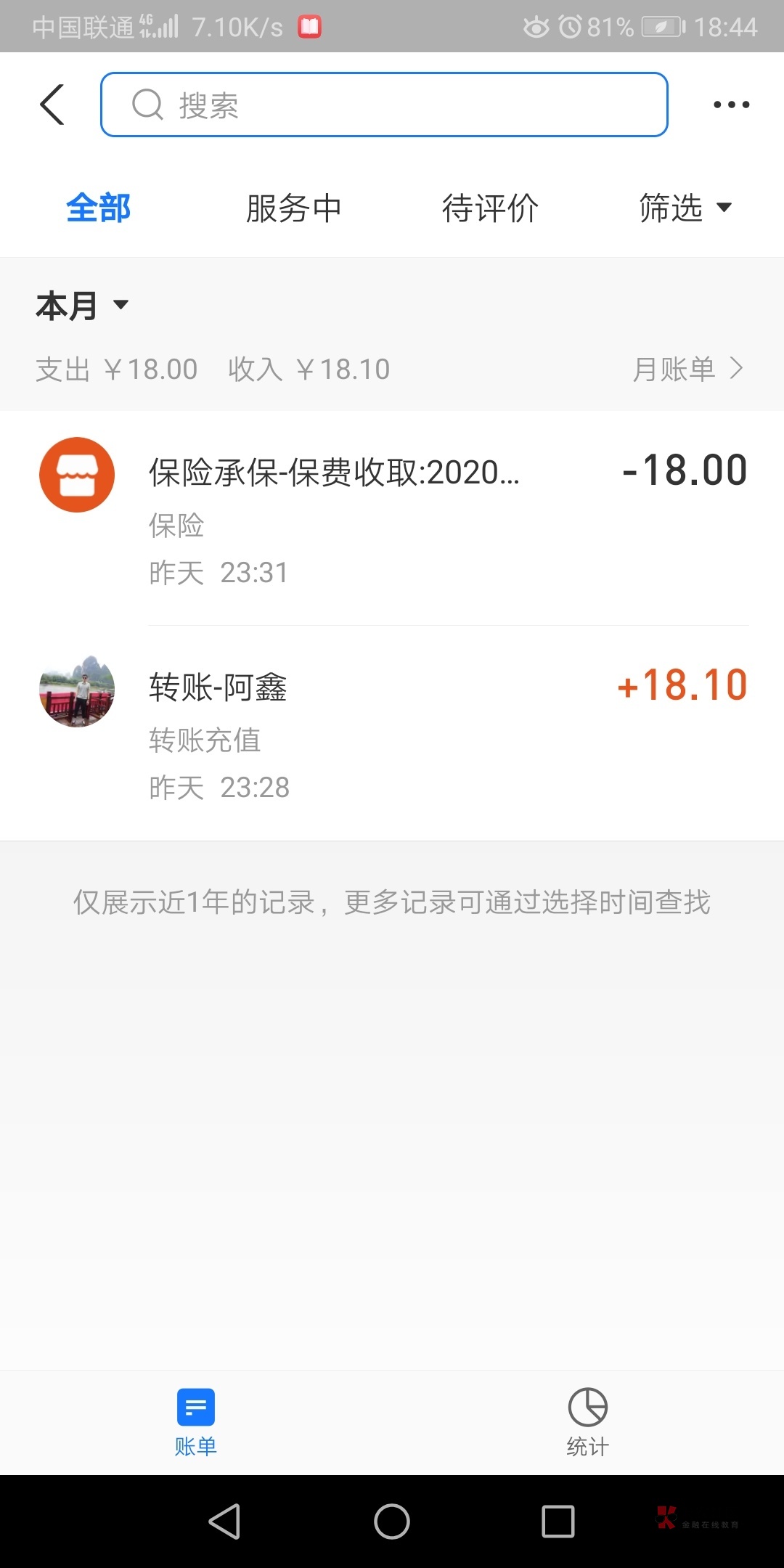Switch to the 统计 bottom tab
Viewport: 784px width, 1568px height.
point(587,1421)
